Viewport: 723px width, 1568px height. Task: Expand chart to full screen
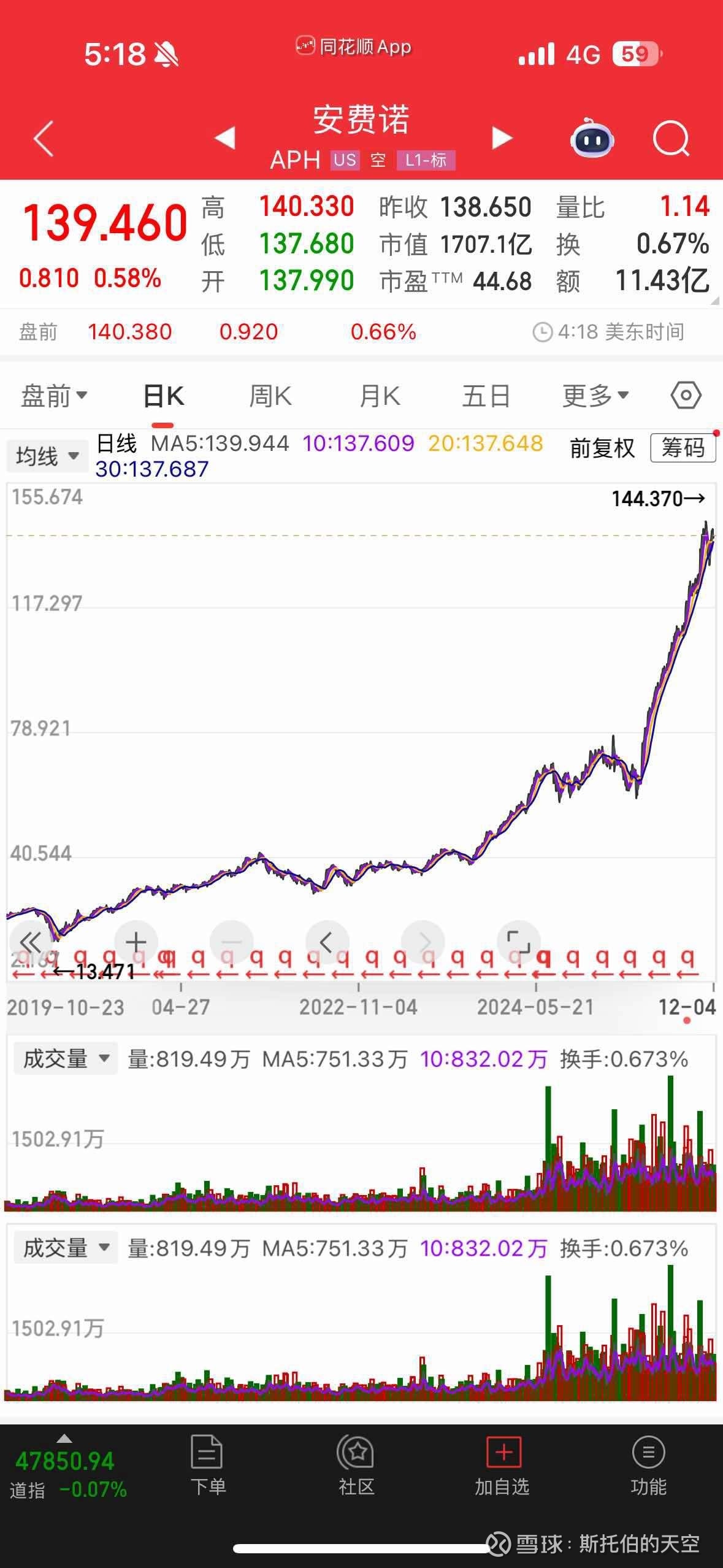click(518, 942)
